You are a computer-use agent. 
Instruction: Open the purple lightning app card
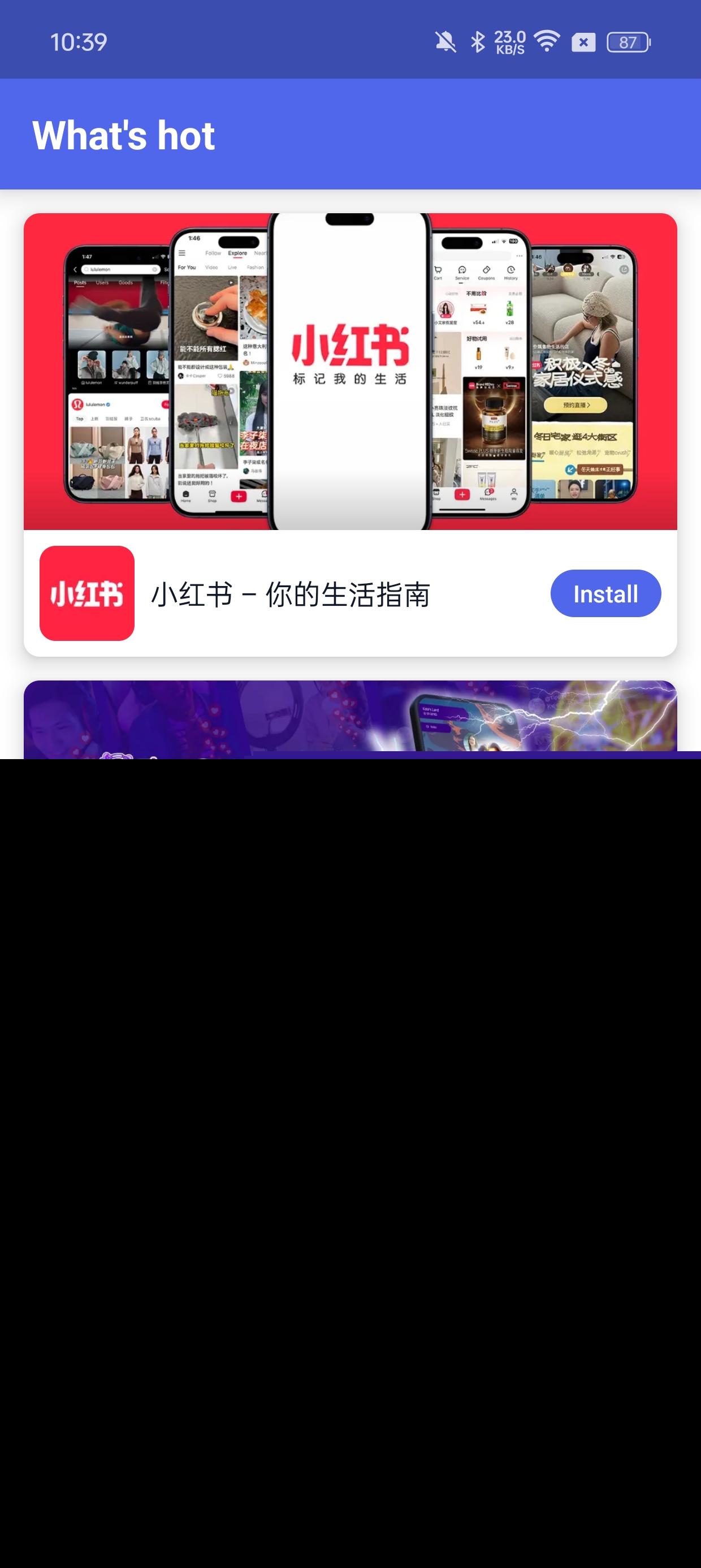[x=350, y=718]
